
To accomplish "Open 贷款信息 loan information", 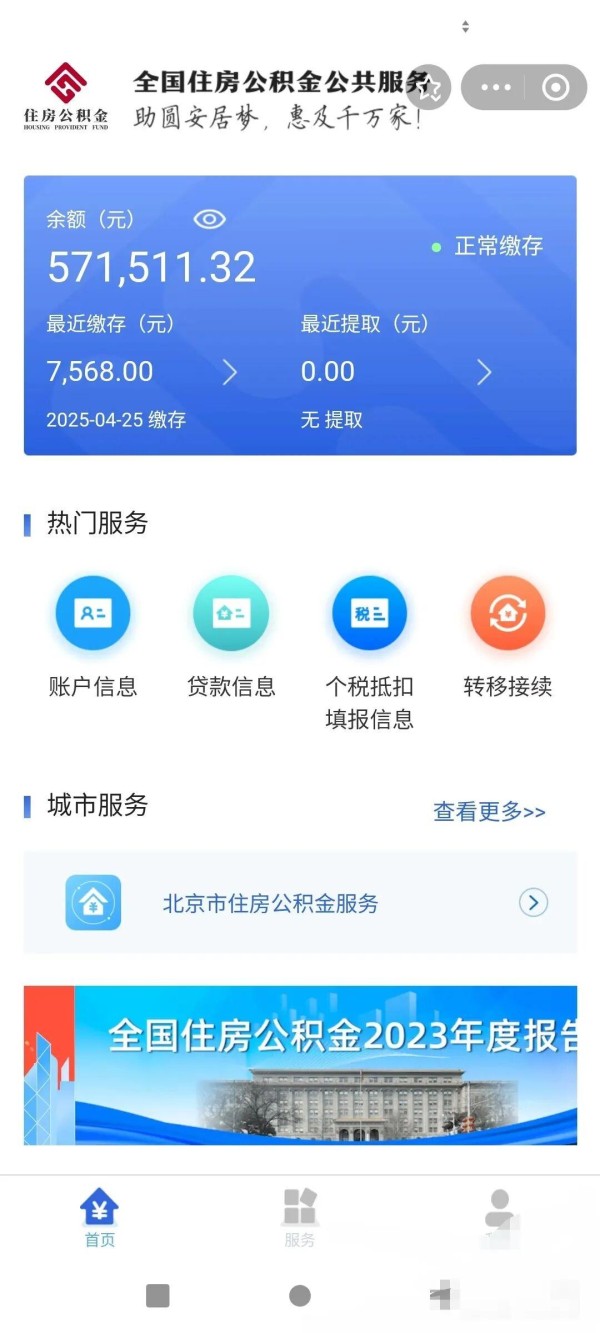I will point(231,614).
